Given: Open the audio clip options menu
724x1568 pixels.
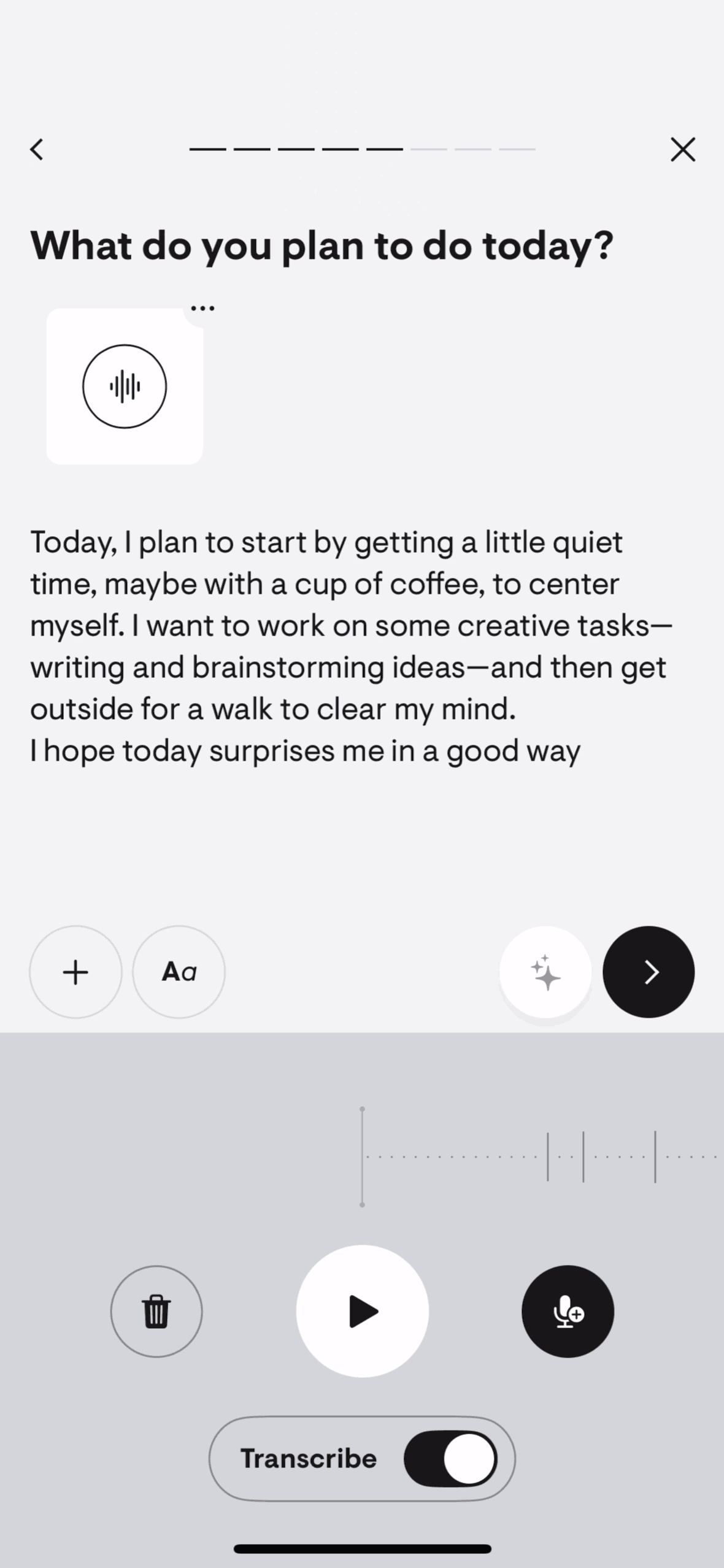Looking at the screenshot, I should click(202, 308).
